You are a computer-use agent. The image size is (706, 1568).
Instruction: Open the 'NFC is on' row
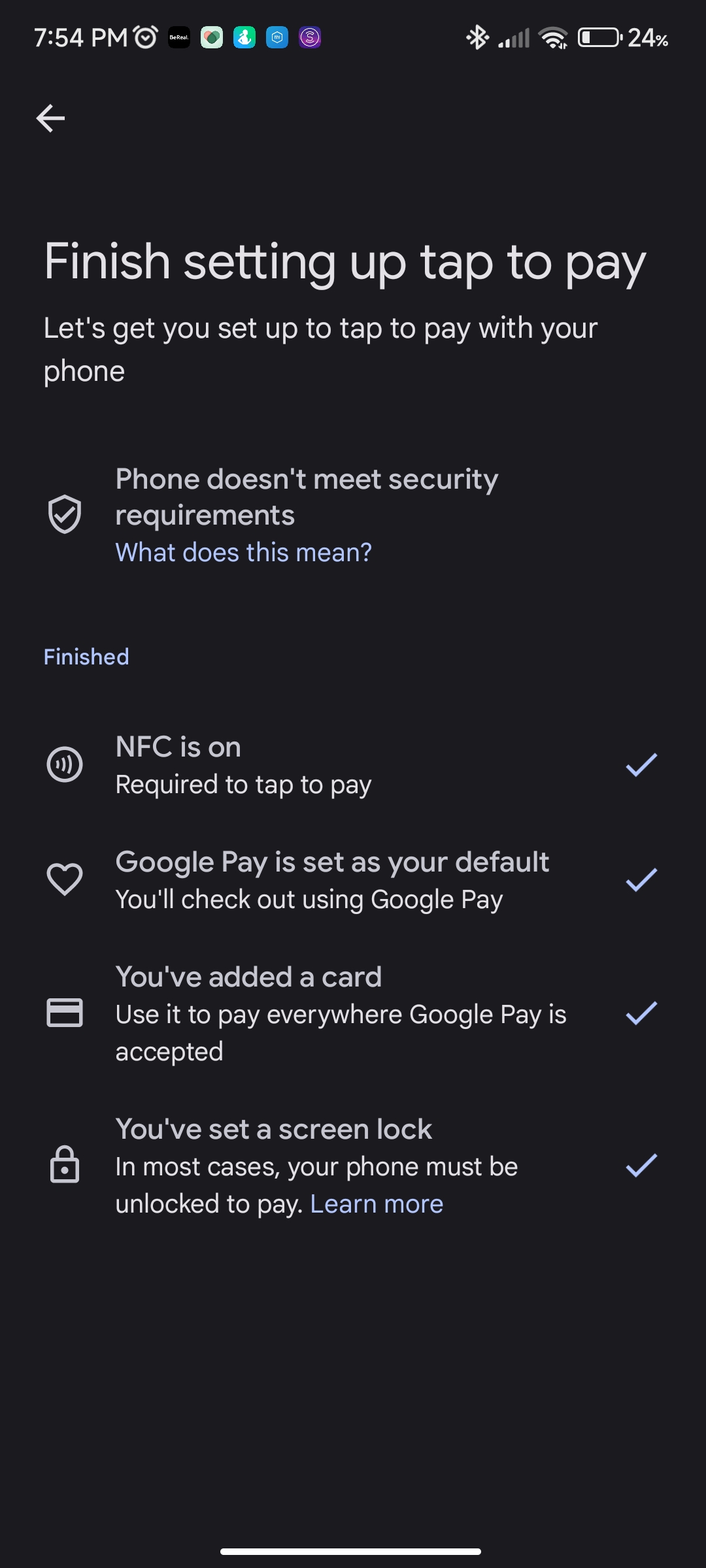tap(353, 765)
